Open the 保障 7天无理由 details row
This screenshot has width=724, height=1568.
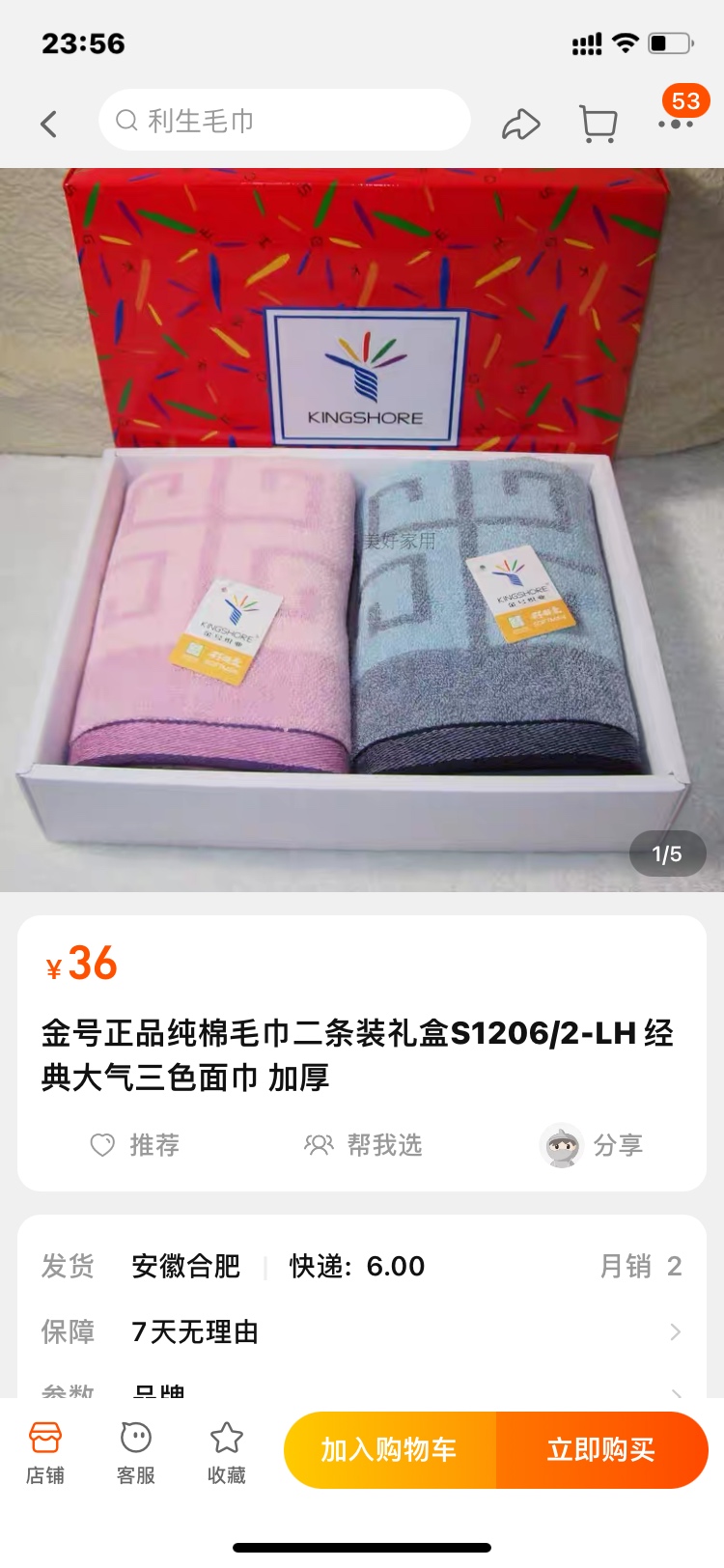362,1332
